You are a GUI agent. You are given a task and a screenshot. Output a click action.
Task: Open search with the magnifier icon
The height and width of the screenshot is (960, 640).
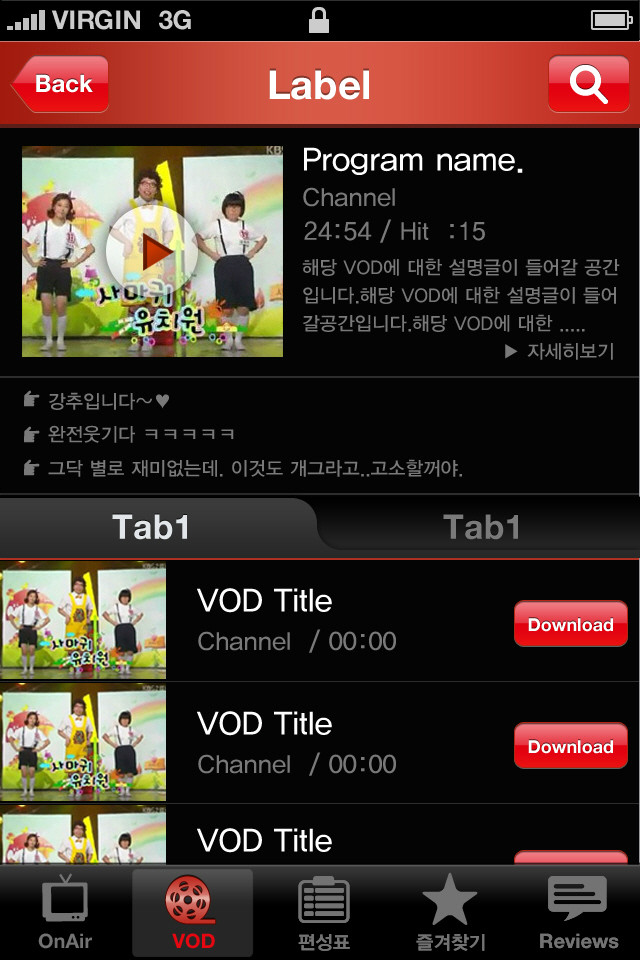(588, 84)
